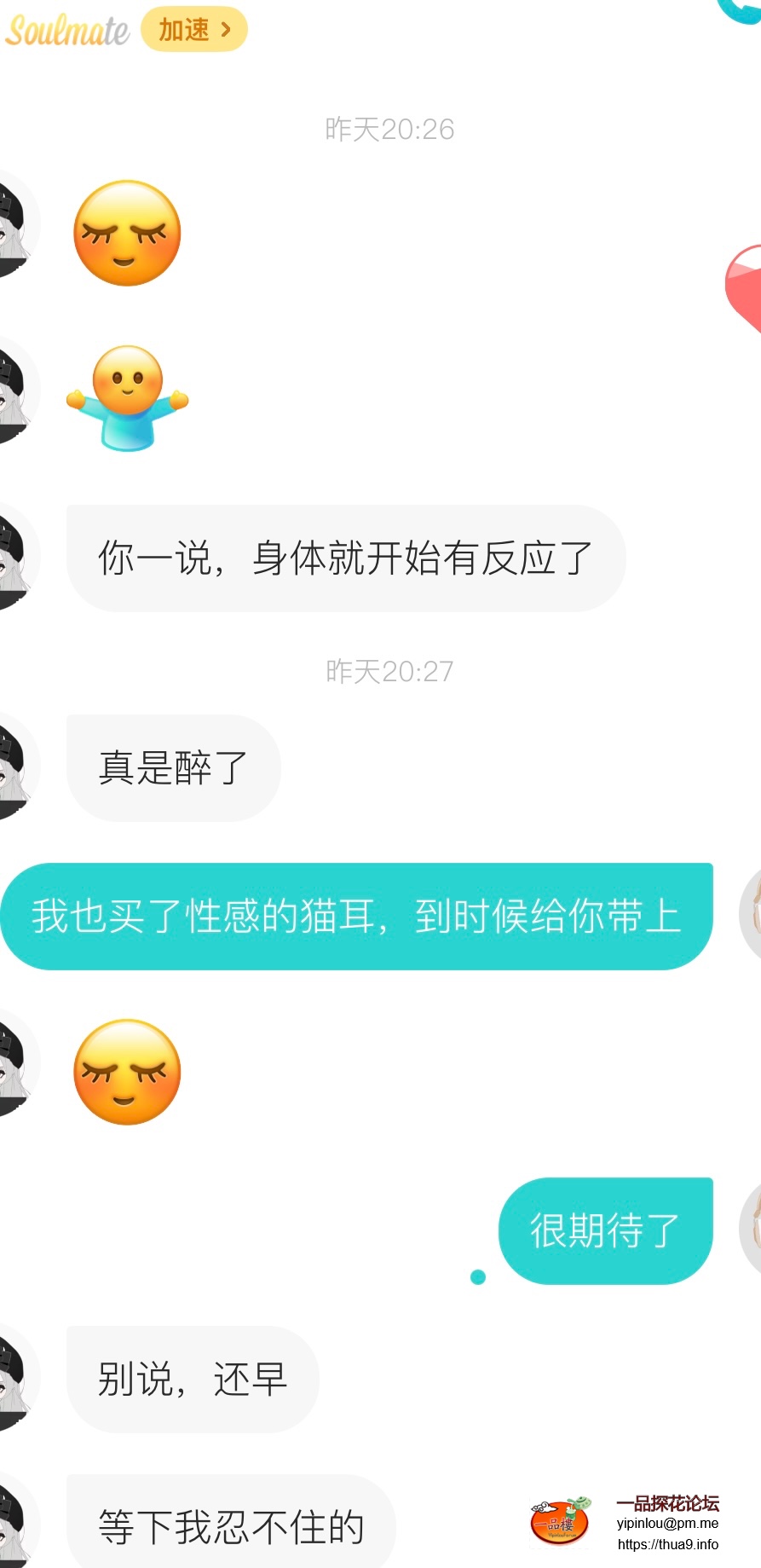Open the avatar beside "真是醉了" message

[x=15, y=767]
